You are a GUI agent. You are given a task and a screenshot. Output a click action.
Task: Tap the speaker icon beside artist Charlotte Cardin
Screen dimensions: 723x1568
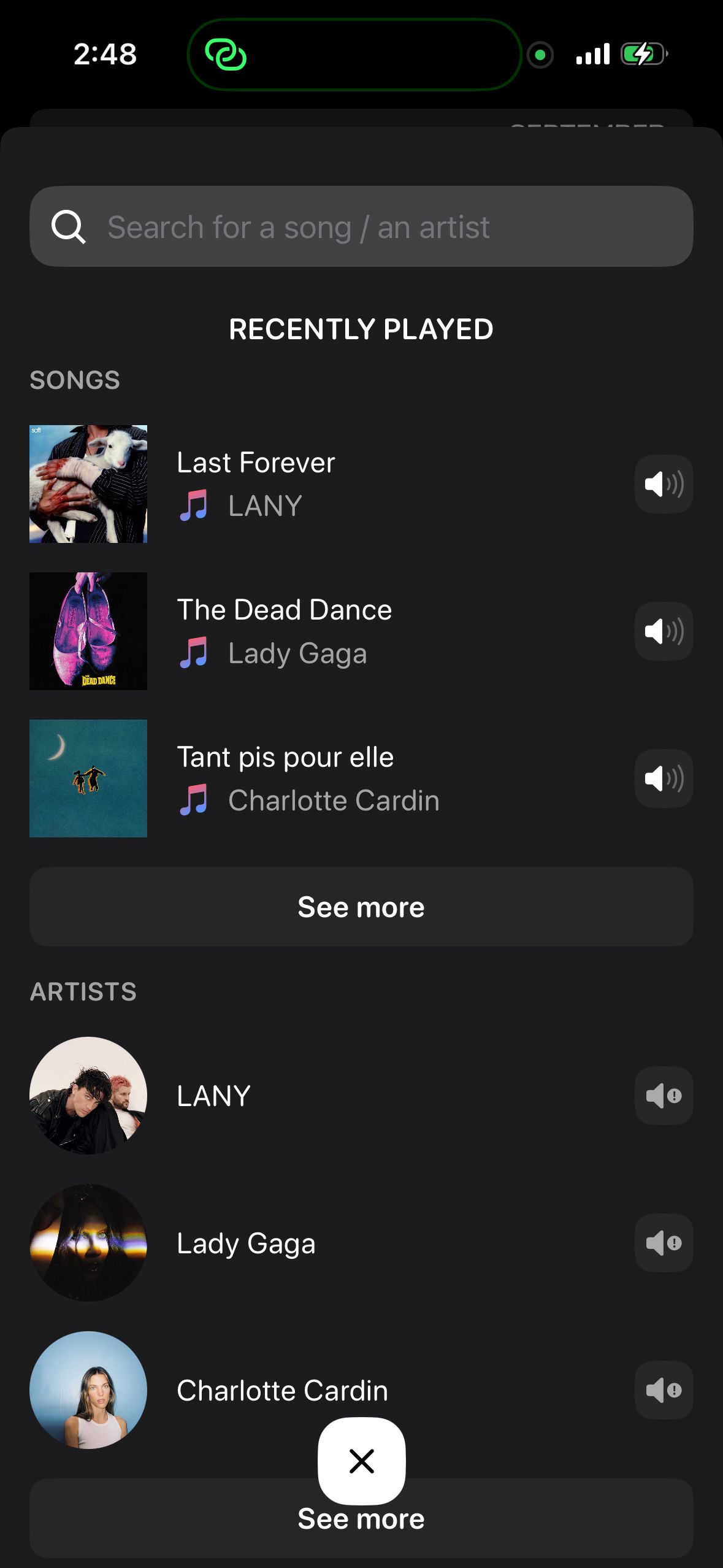[x=664, y=1390]
